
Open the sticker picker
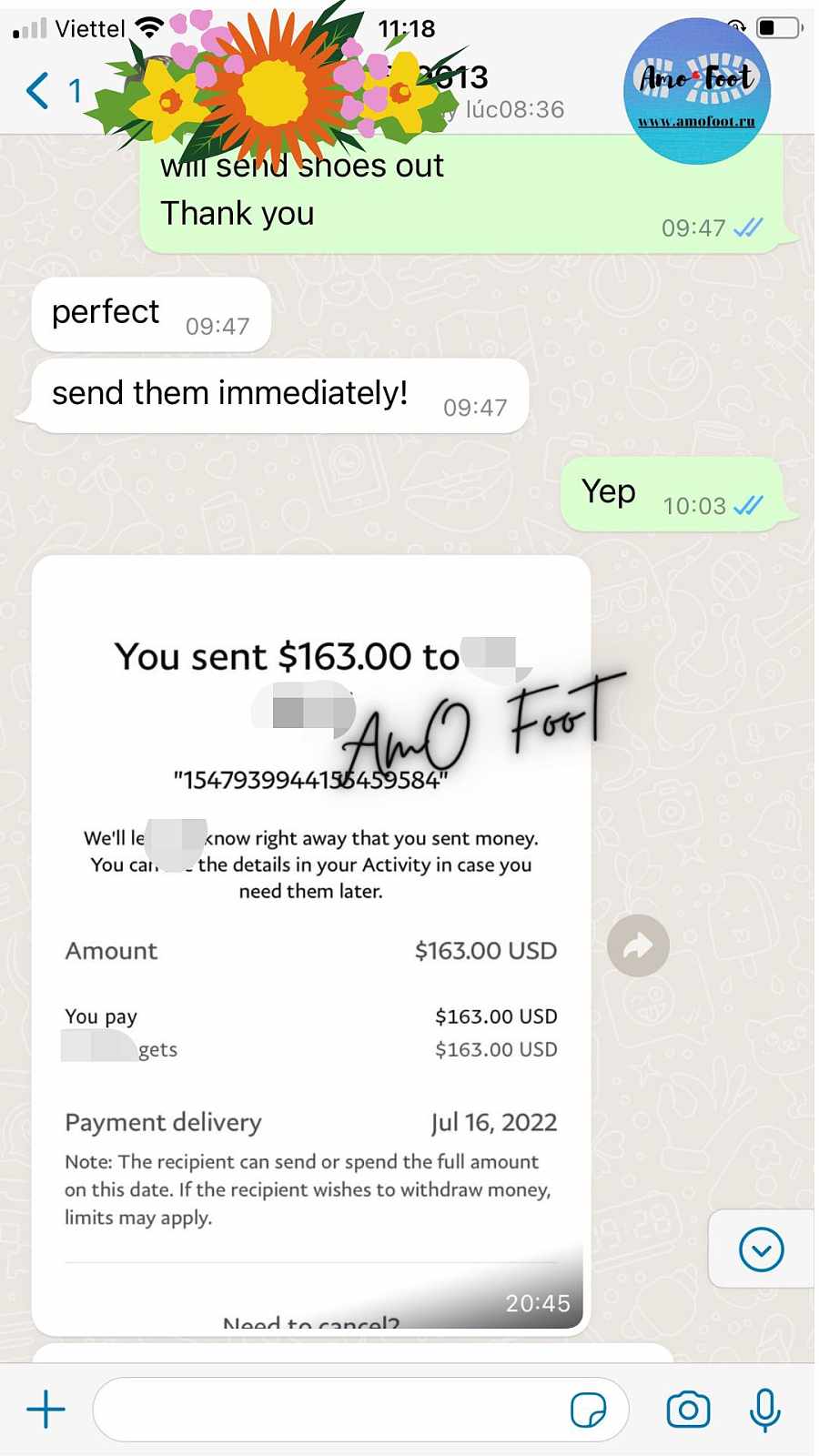[x=588, y=1410]
